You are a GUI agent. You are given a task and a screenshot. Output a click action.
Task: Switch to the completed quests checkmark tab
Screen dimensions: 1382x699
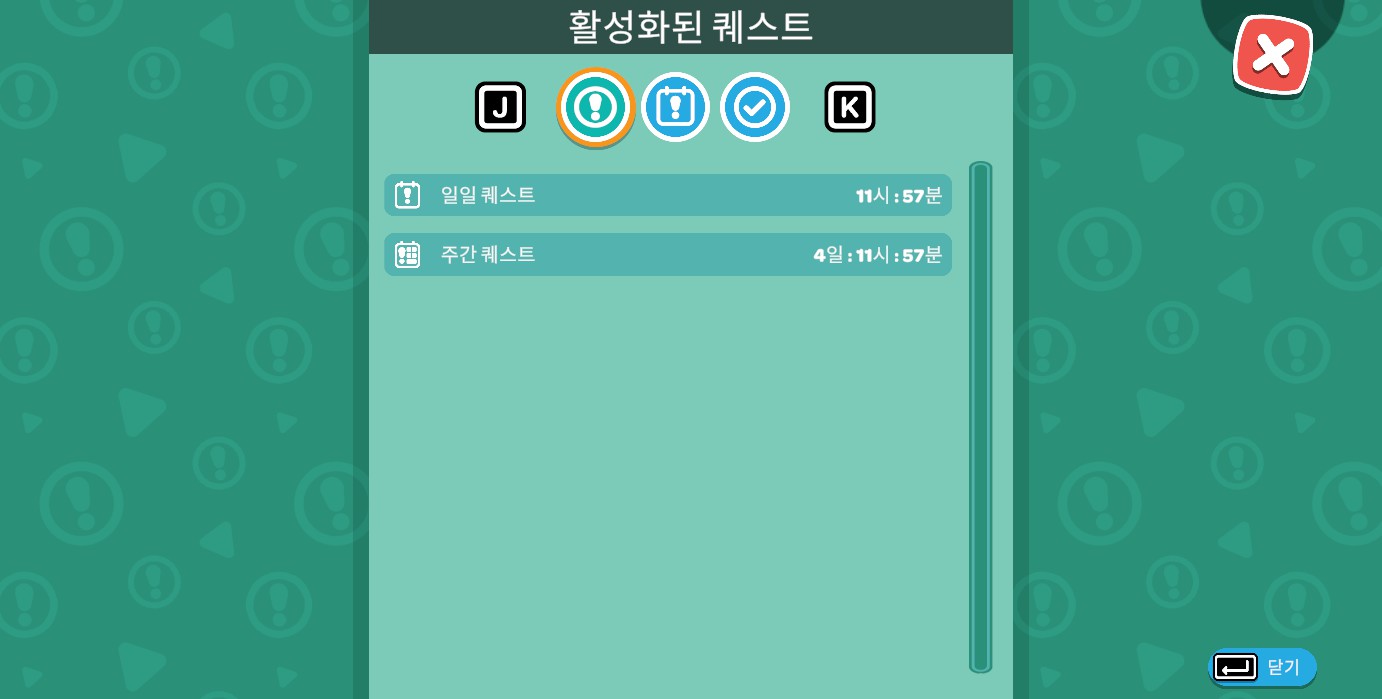(x=755, y=107)
